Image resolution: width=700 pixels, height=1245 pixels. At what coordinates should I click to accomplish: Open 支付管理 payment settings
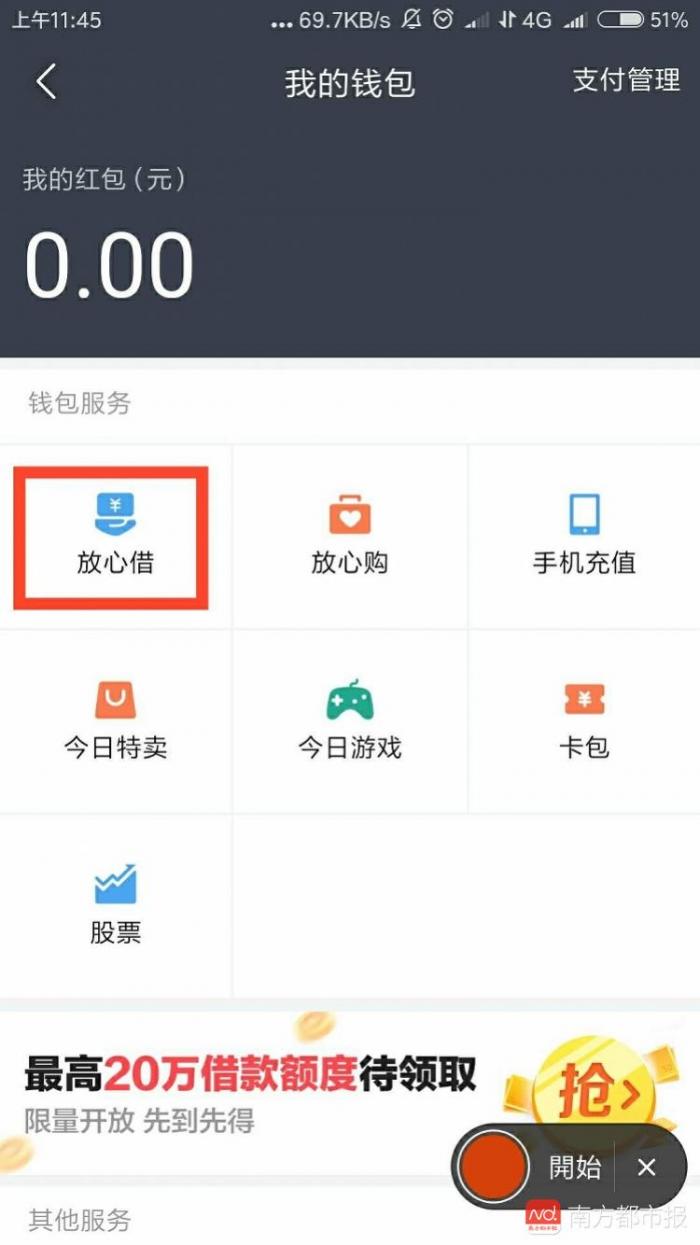(x=626, y=80)
